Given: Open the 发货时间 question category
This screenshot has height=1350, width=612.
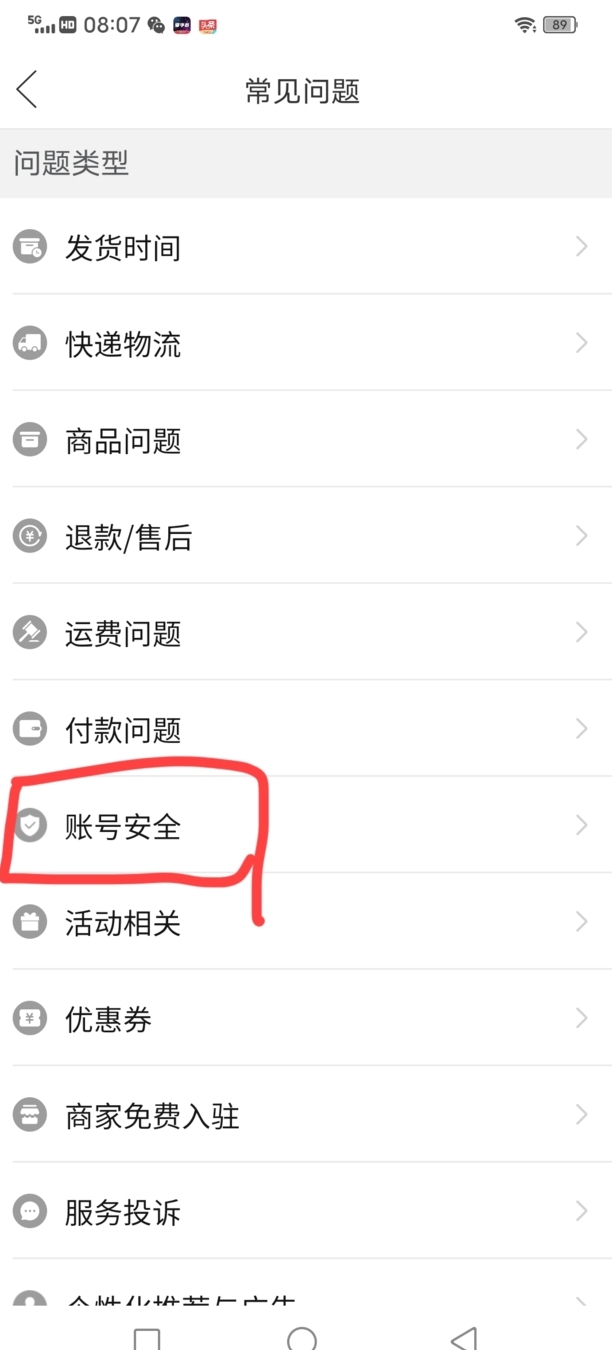Looking at the screenshot, I should [x=306, y=246].
